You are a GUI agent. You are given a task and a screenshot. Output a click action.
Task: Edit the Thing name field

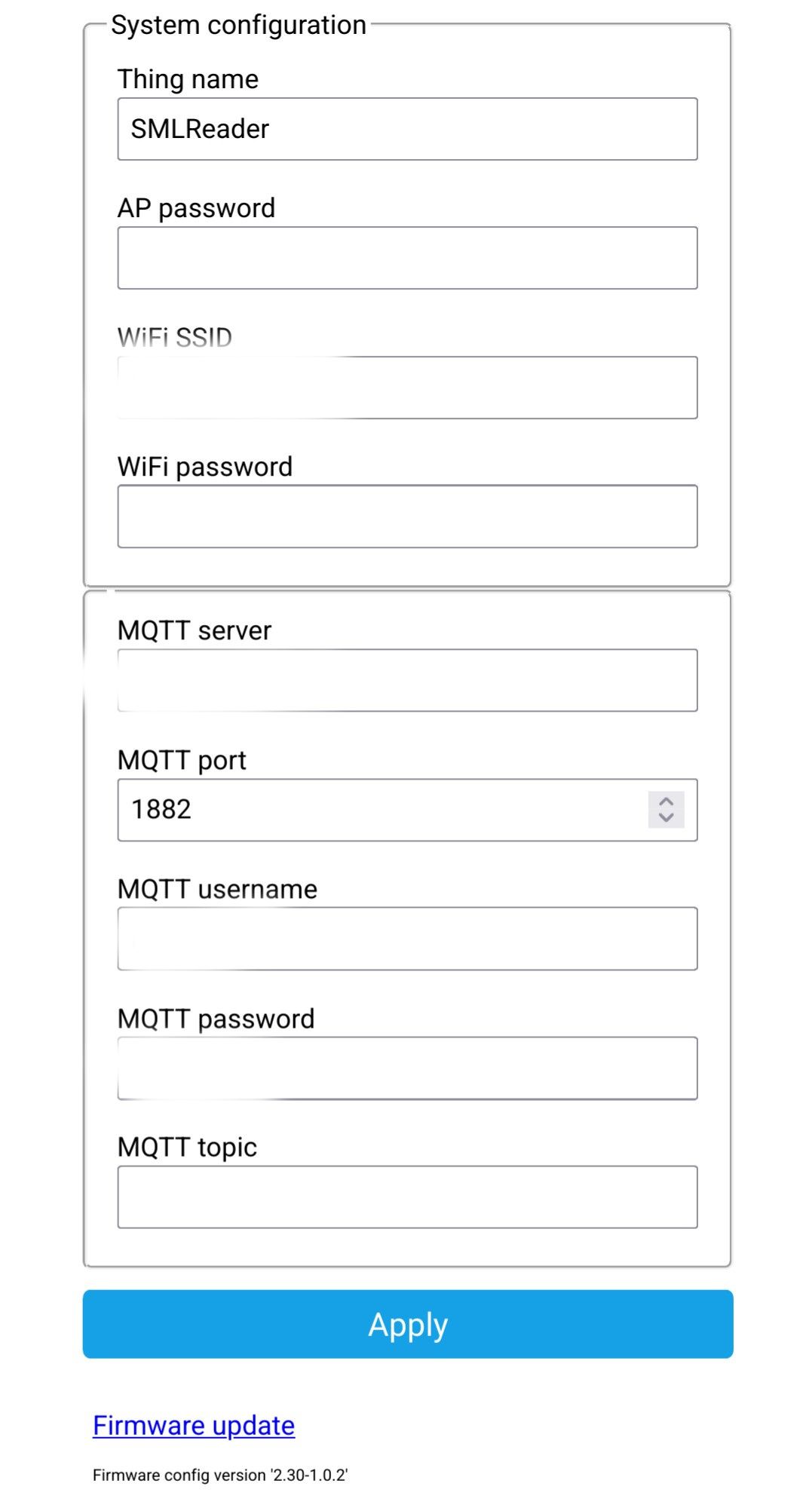coord(407,129)
